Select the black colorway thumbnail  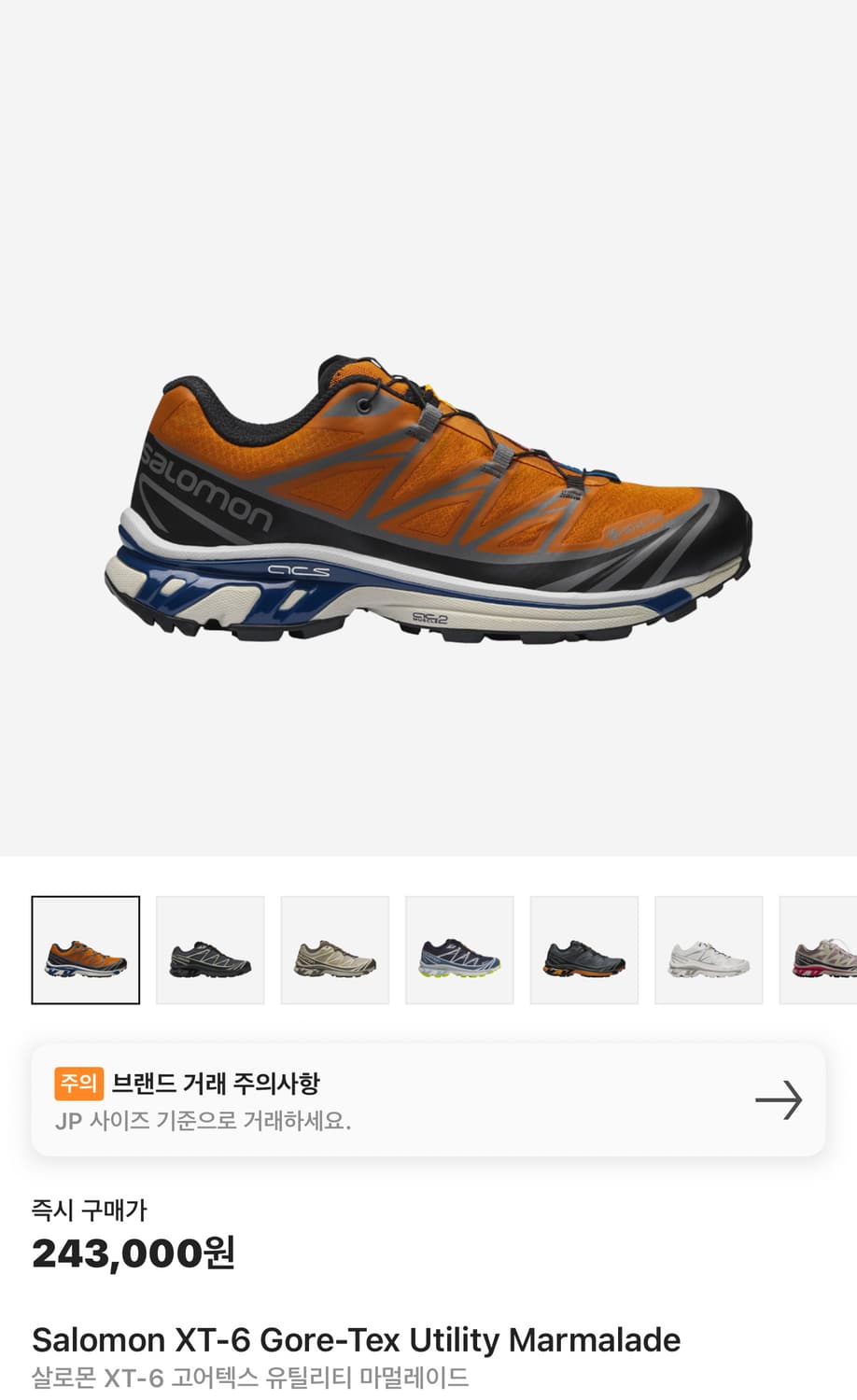coord(209,949)
